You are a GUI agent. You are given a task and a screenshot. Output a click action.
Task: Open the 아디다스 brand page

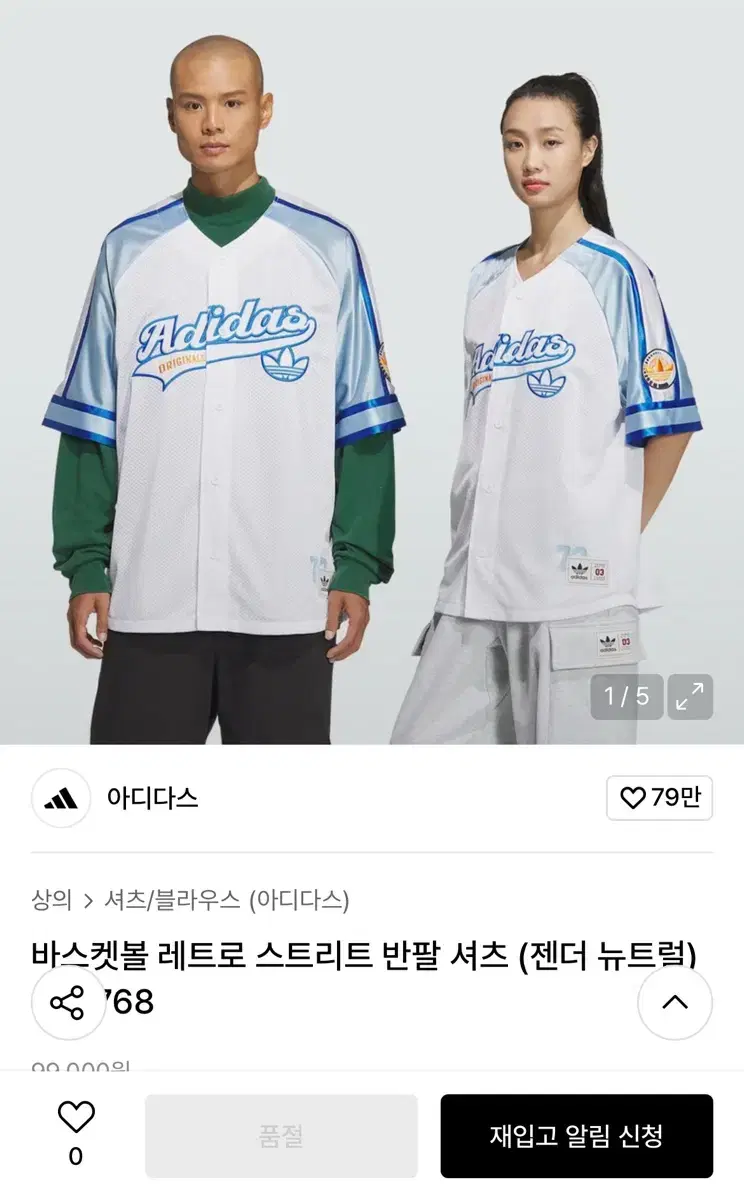coord(152,798)
